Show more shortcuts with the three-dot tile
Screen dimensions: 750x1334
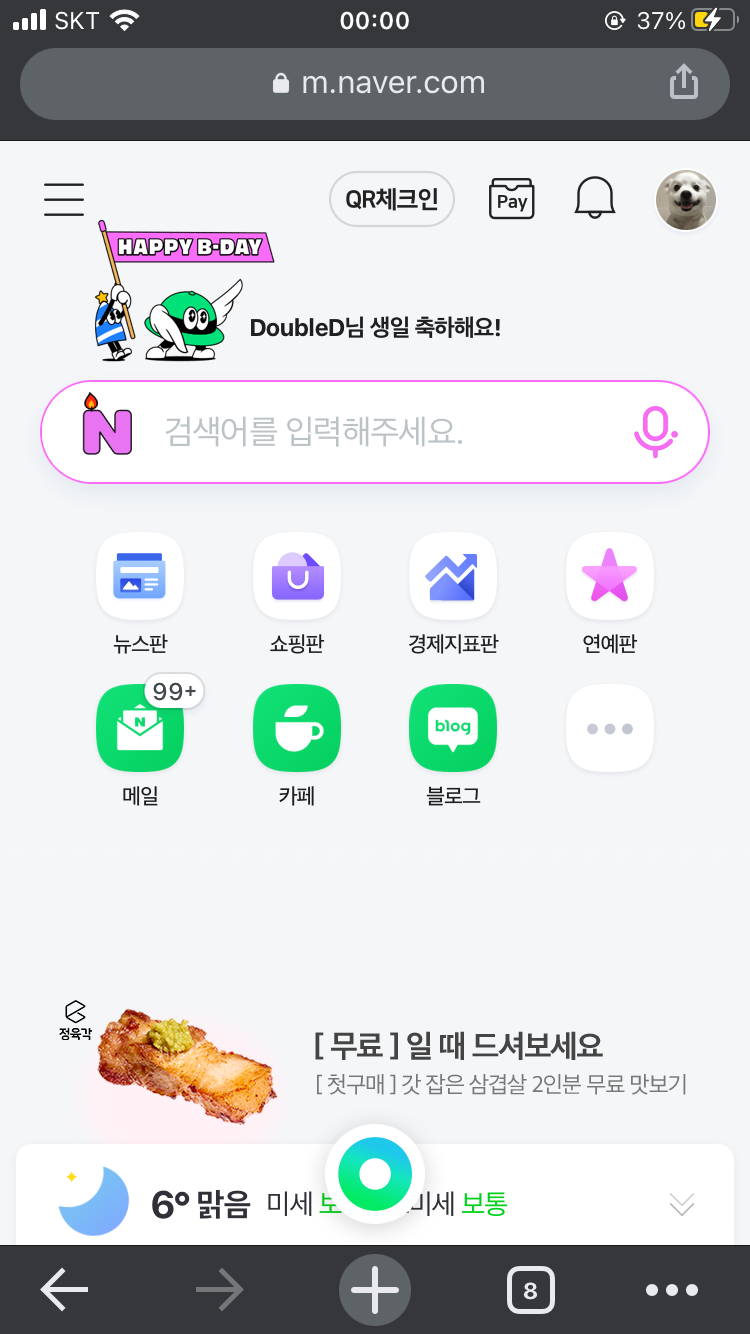(610, 729)
